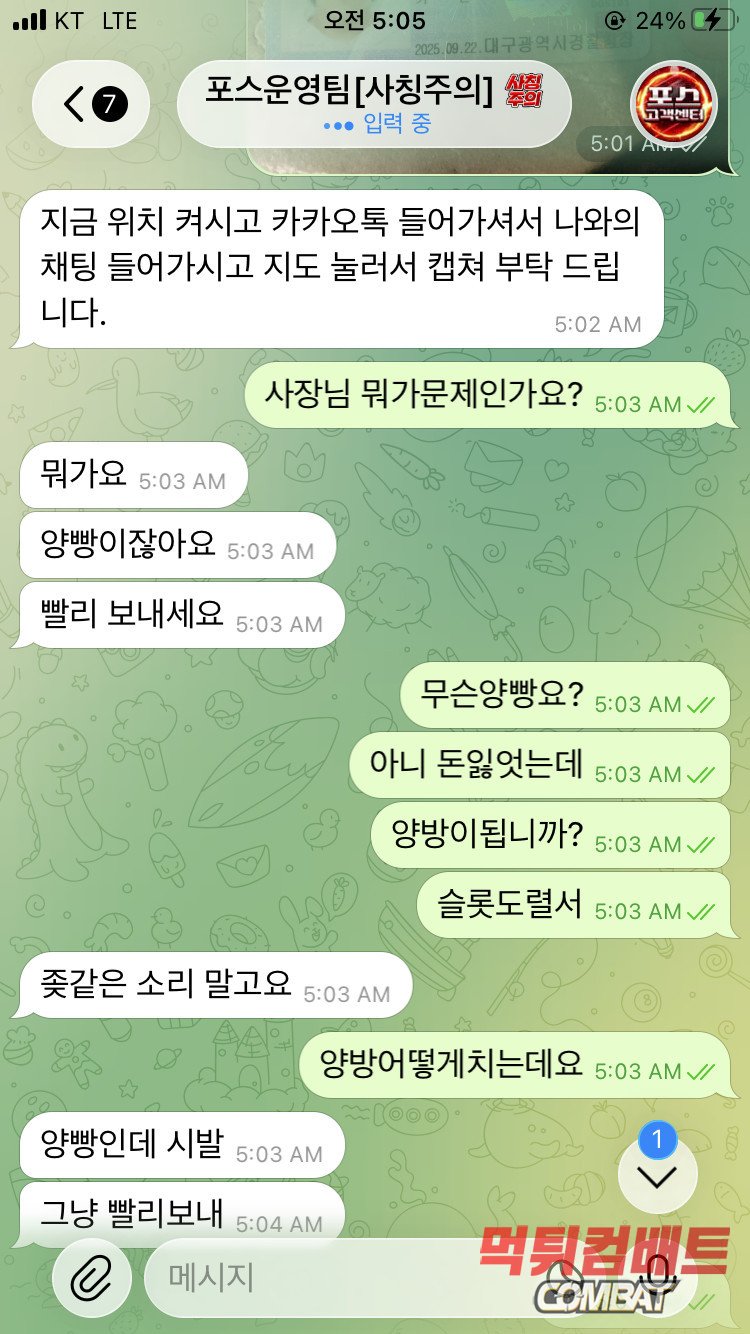
Task: Open the 포스 고객센터 profile avatar
Action: click(x=674, y=104)
